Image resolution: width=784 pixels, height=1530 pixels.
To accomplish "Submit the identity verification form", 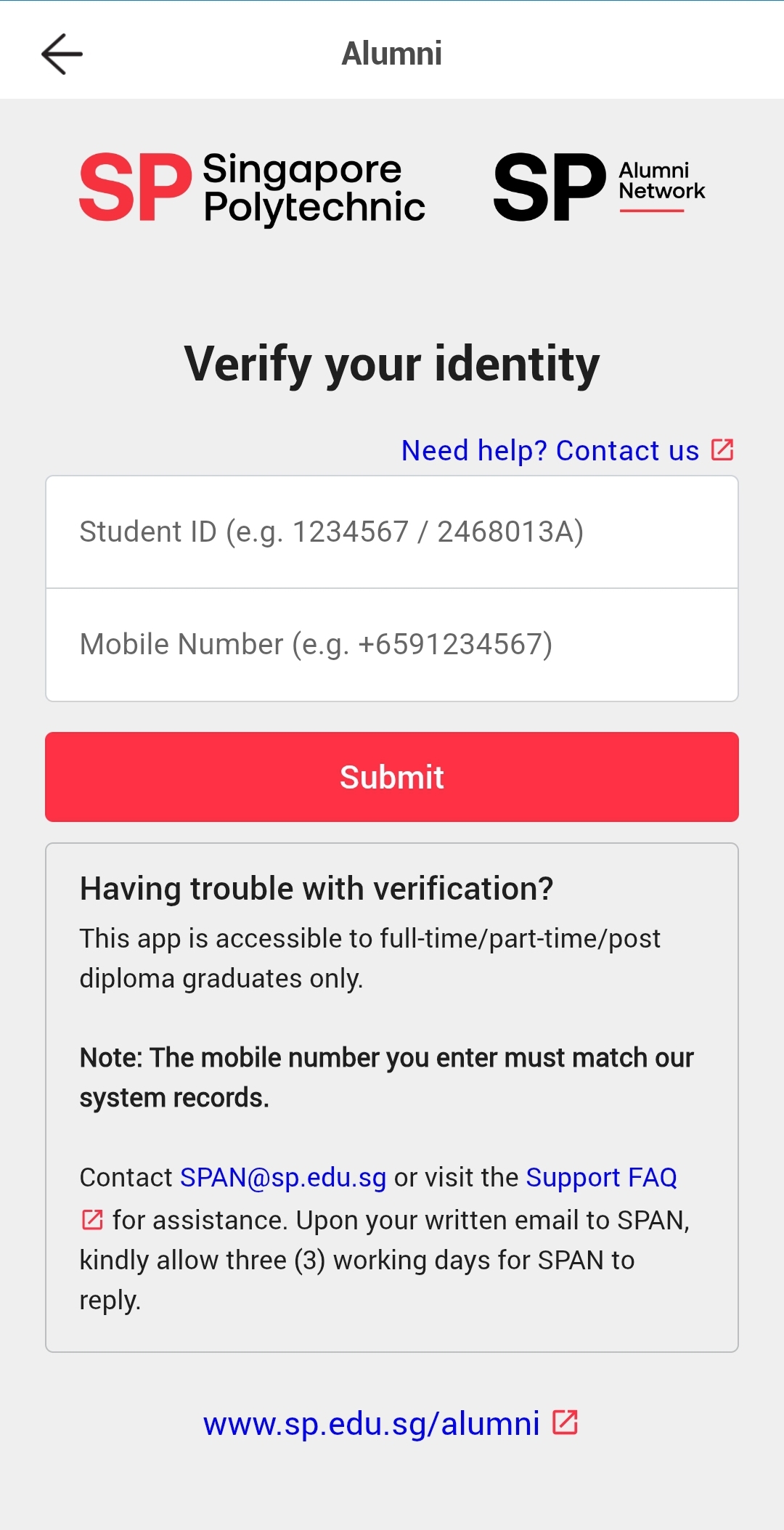I will [392, 777].
